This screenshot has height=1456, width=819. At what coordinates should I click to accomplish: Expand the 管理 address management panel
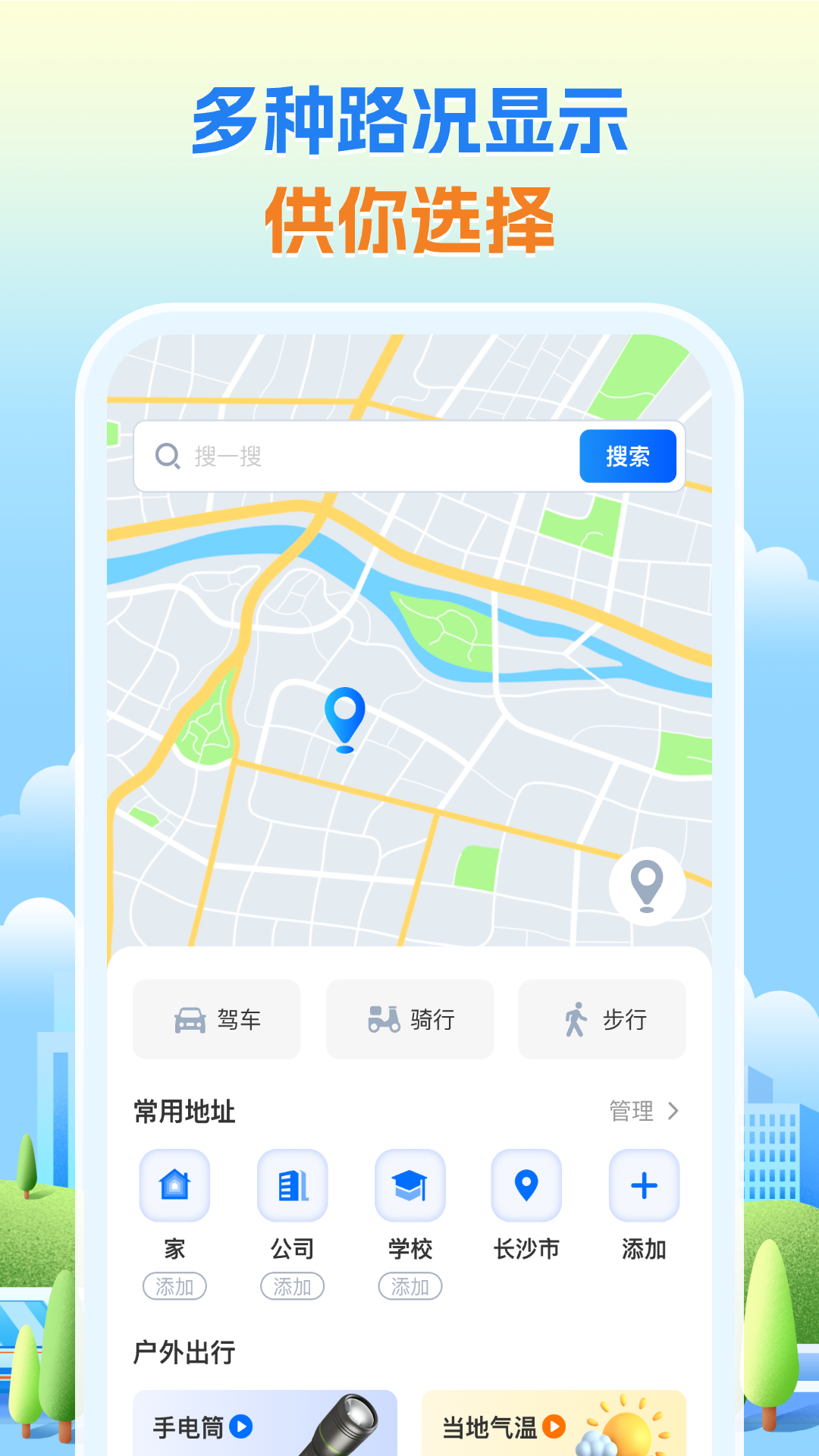pos(641,1112)
